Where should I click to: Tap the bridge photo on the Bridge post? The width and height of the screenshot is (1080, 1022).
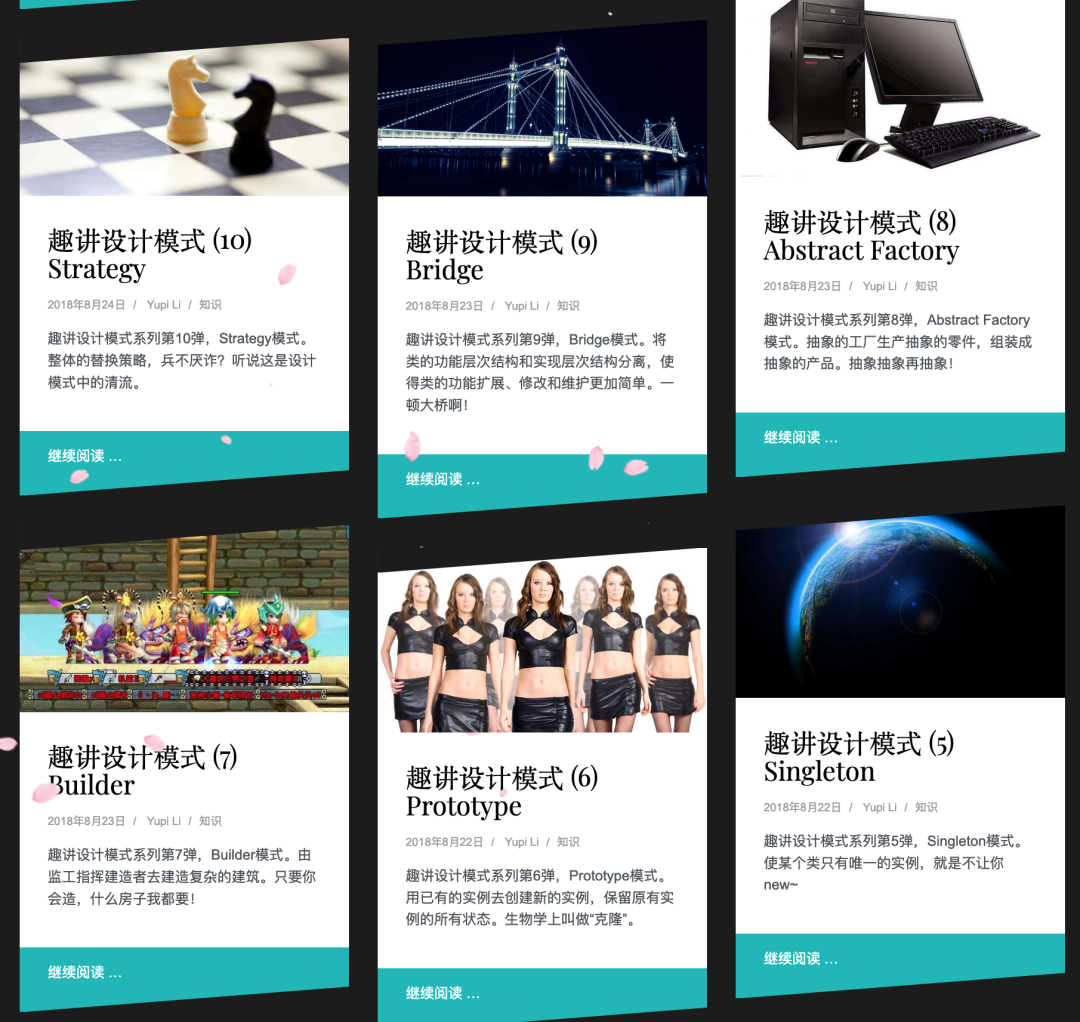point(542,110)
